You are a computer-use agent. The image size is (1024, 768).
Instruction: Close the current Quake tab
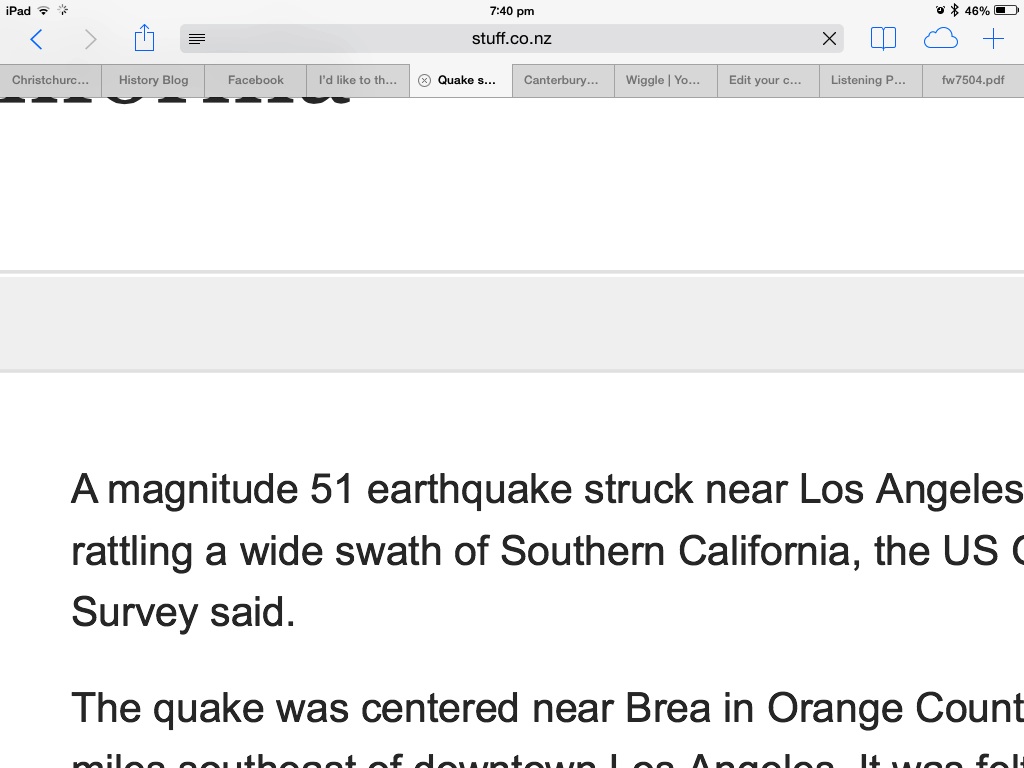[424, 80]
